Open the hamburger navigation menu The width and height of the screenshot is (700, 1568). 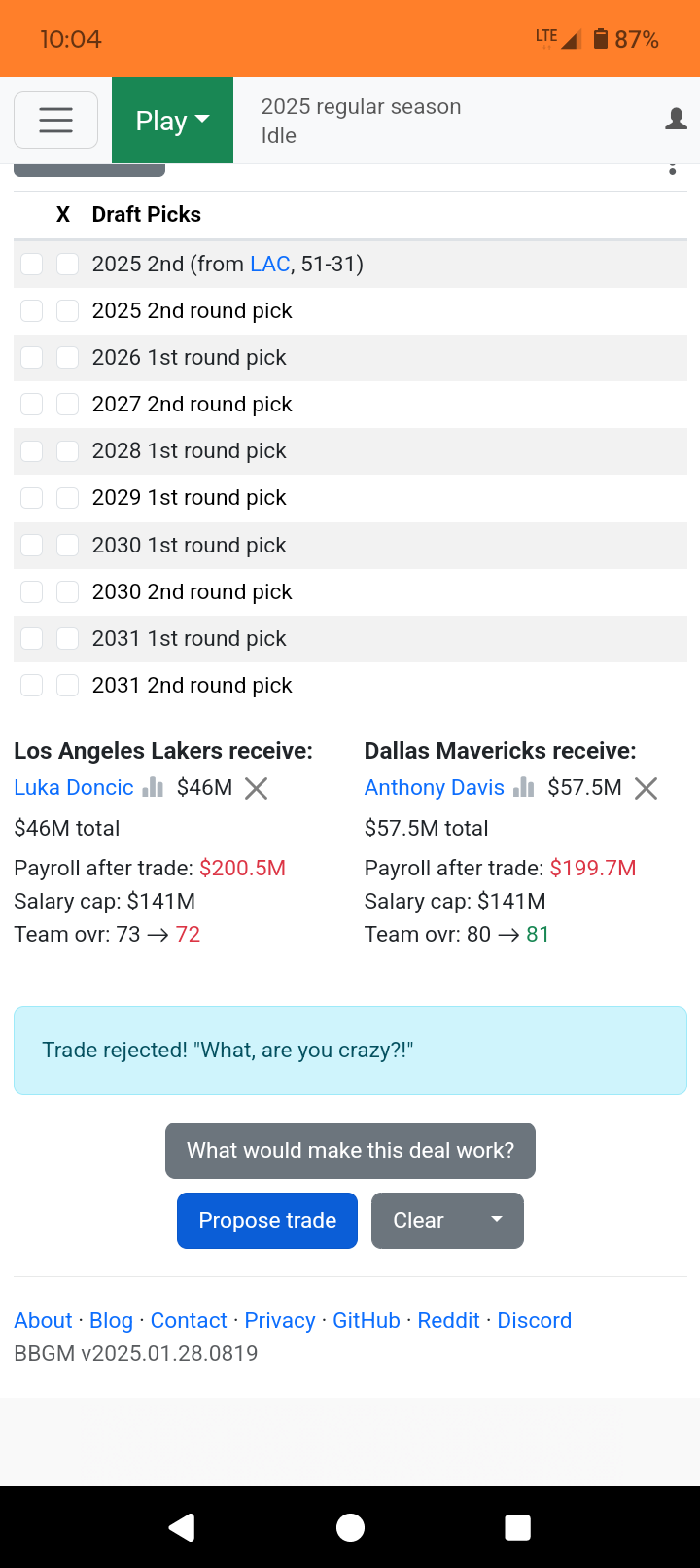[55, 121]
